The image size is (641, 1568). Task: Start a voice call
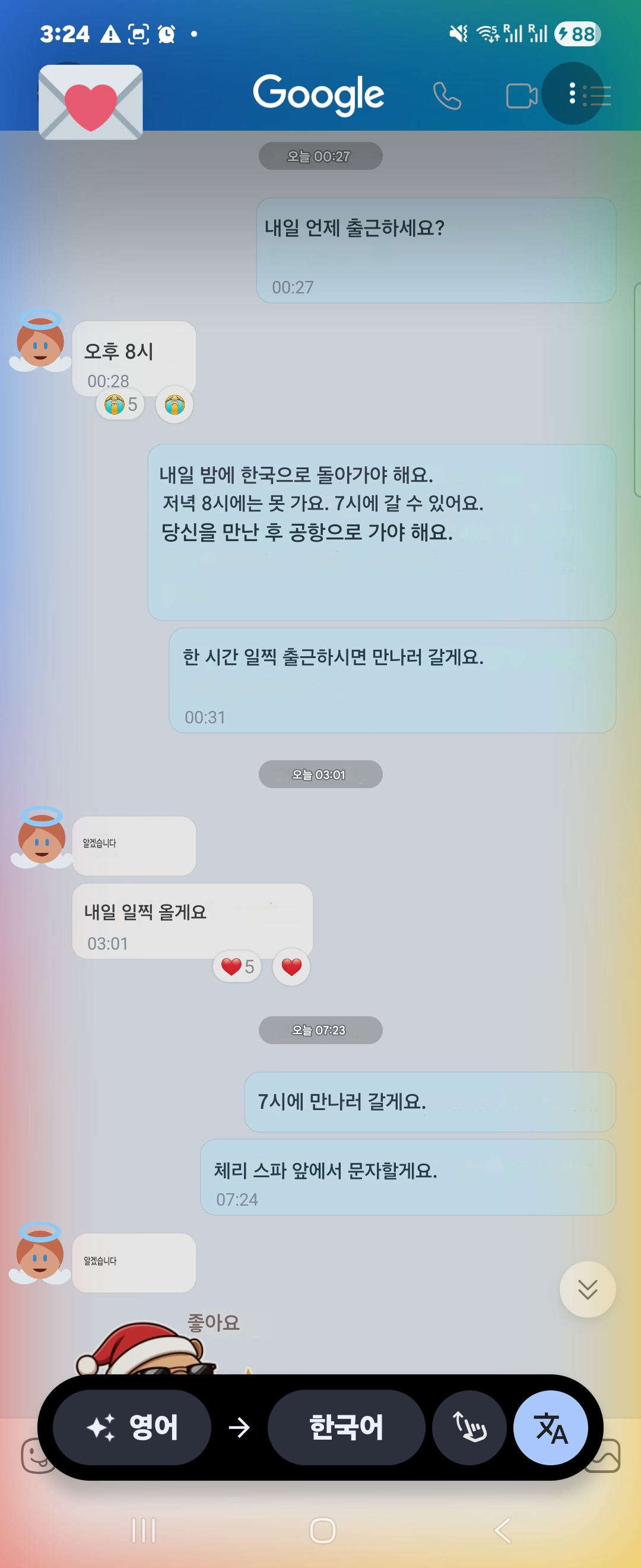click(447, 96)
